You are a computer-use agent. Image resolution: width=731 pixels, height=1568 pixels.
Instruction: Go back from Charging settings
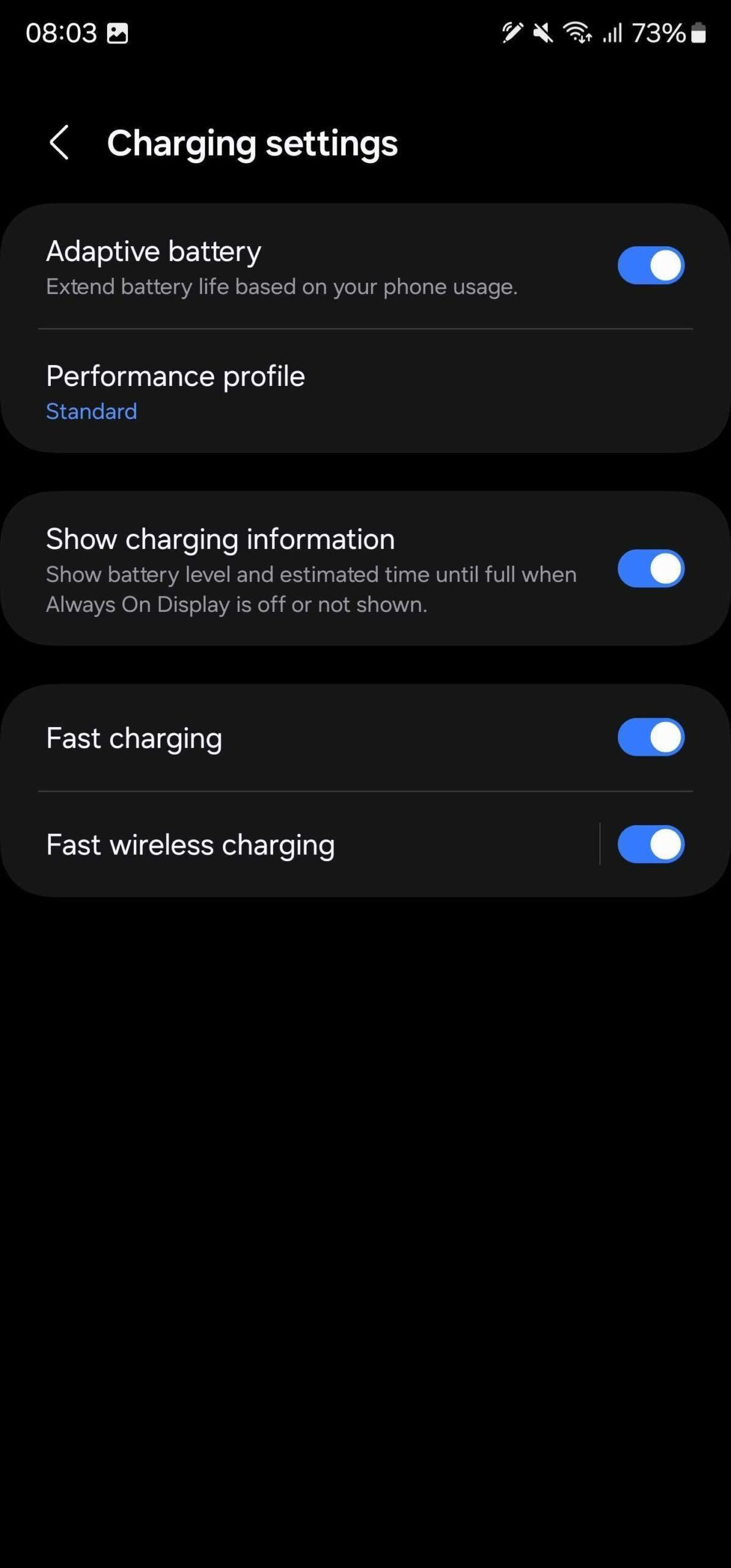(59, 143)
